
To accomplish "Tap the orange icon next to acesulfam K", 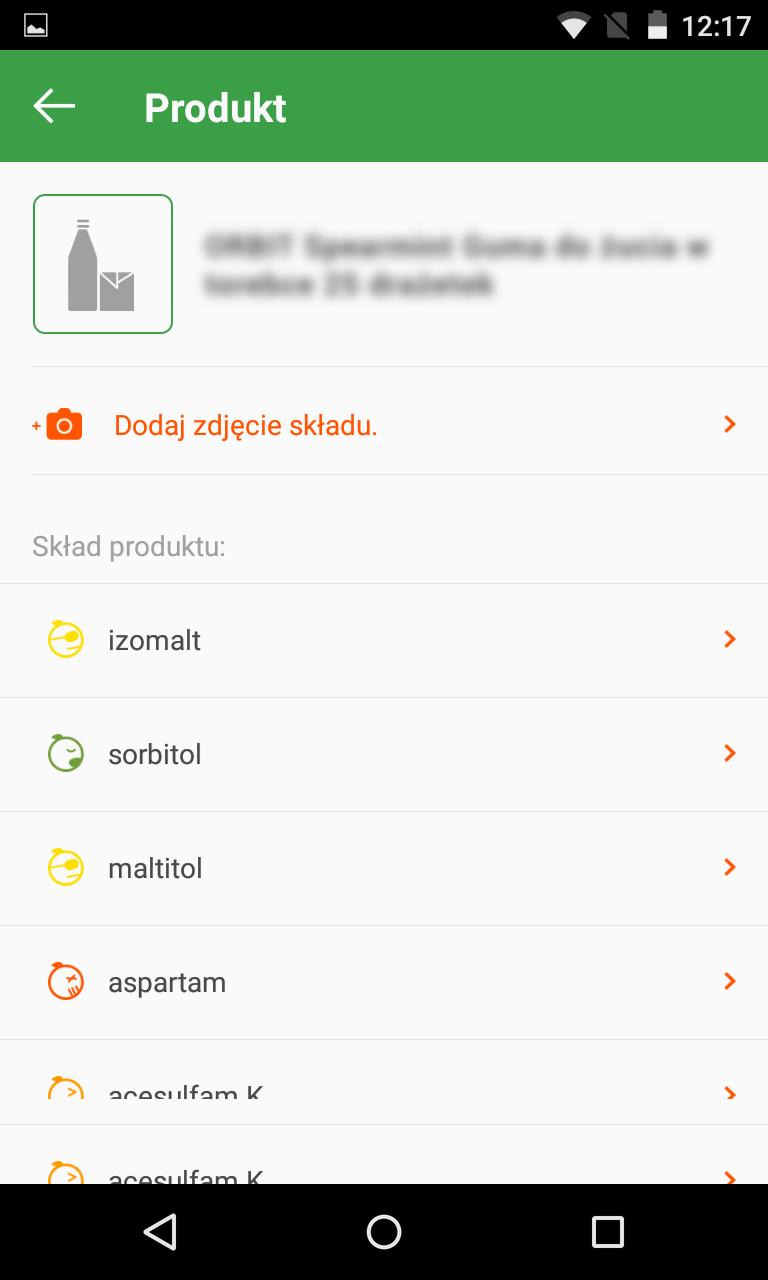I will click(x=64, y=1091).
